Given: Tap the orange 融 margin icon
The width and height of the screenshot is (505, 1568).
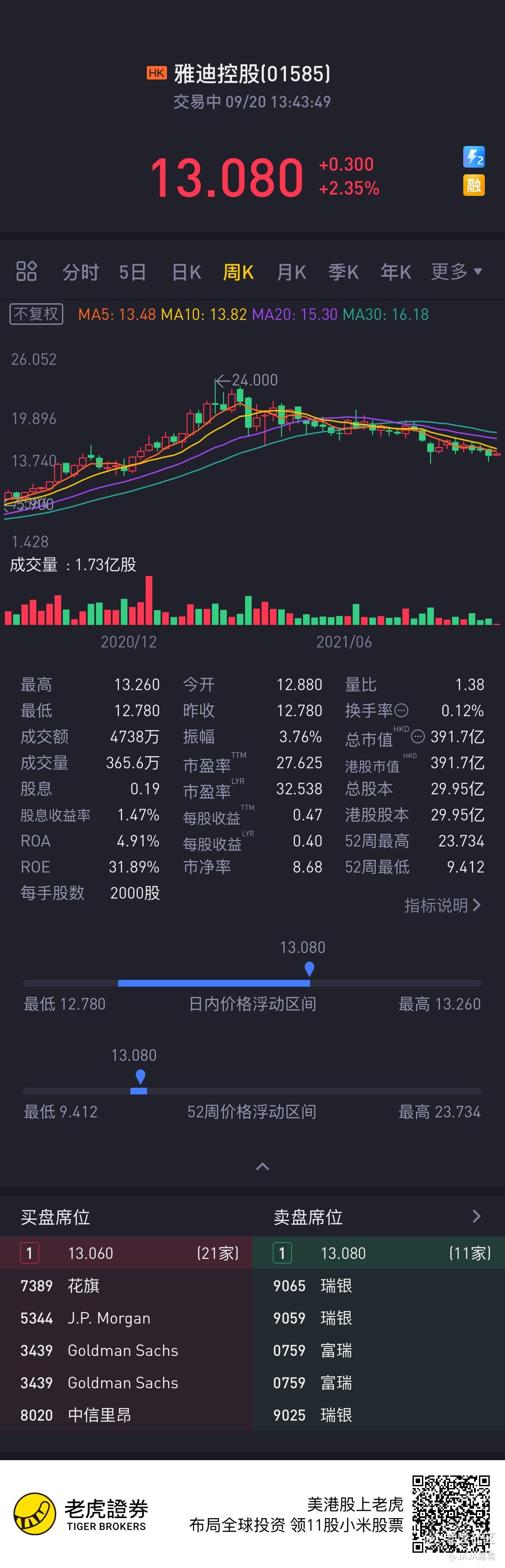Looking at the screenshot, I should (474, 185).
